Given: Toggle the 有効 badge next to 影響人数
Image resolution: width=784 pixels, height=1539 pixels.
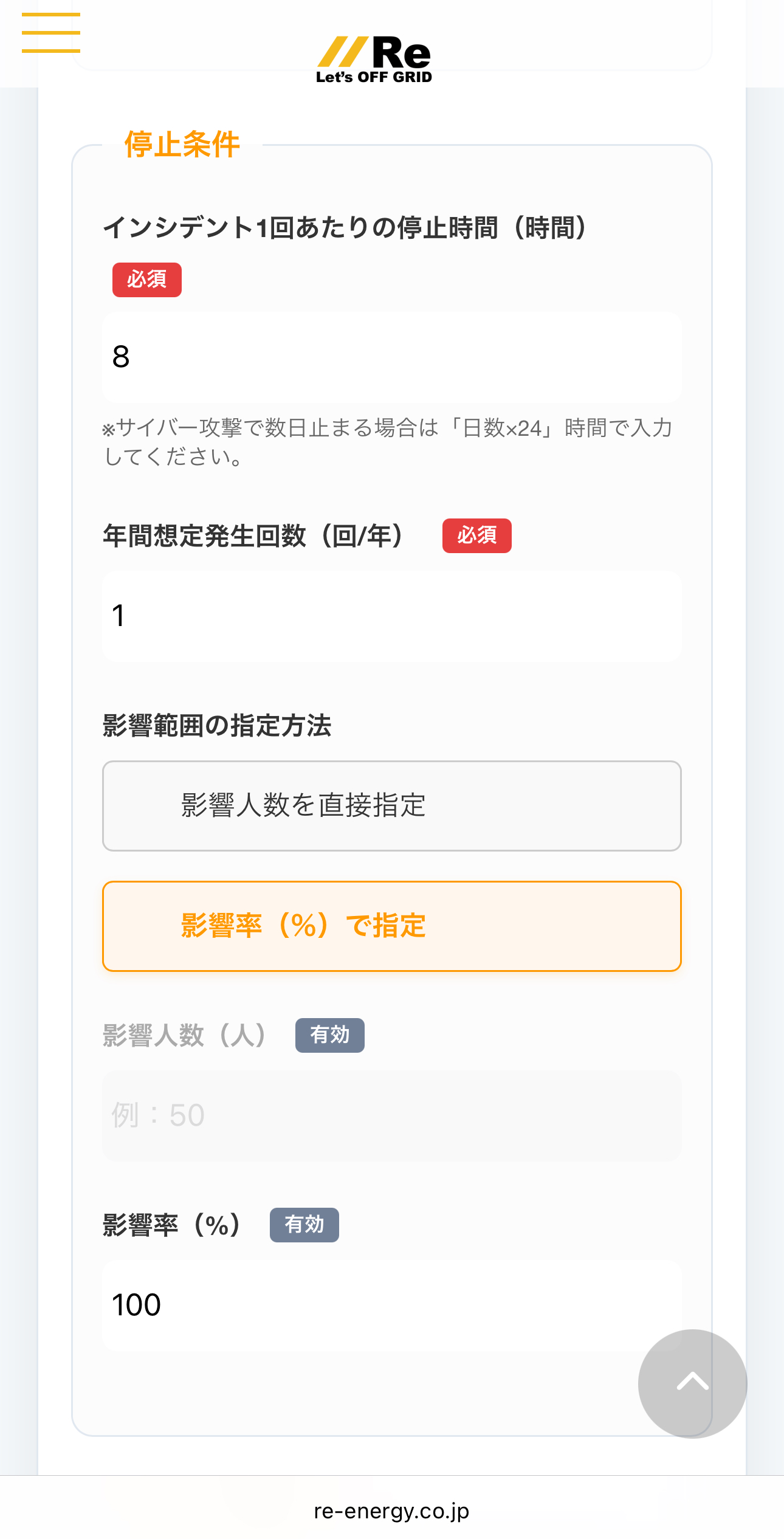Looking at the screenshot, I should coord(330,1035).
